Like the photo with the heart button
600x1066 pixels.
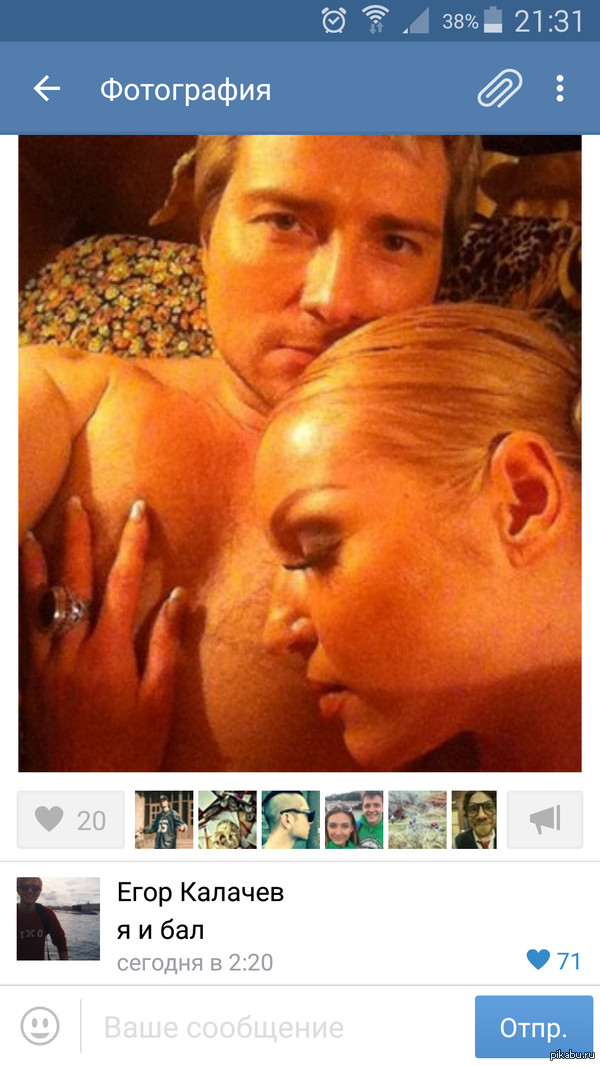(x=71, y=820)
